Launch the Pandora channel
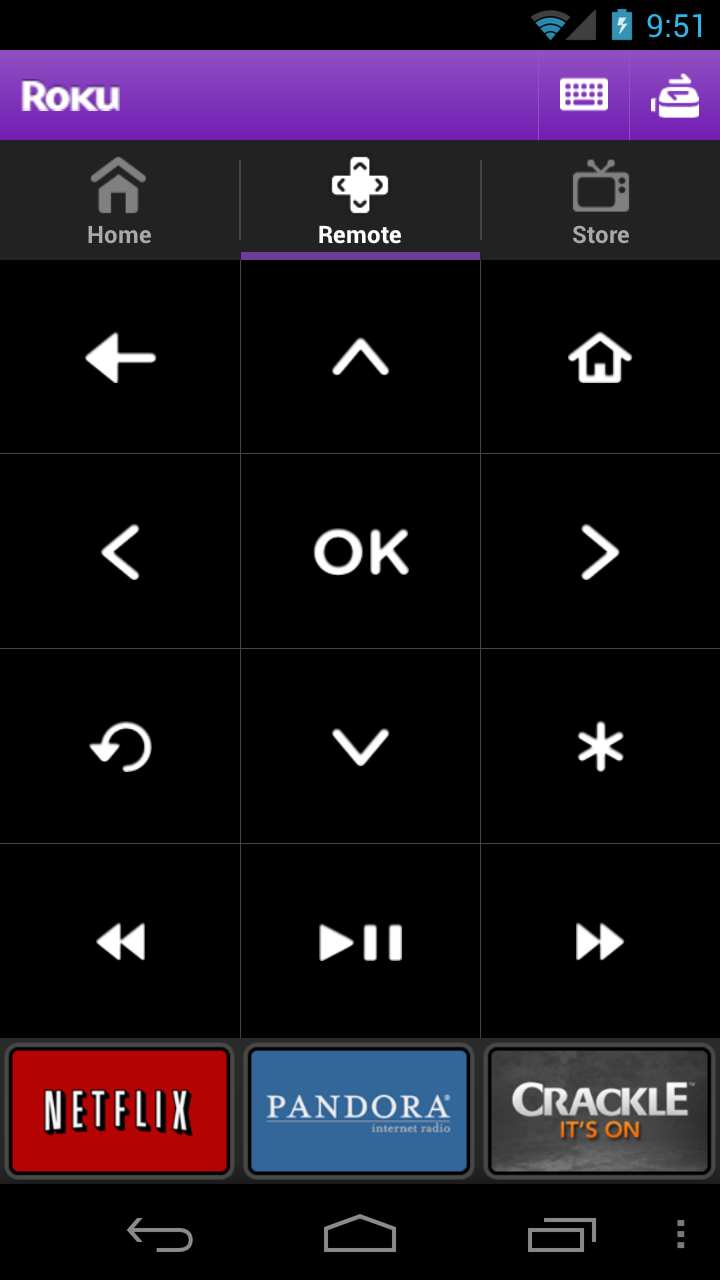 click(x=359, y=1111)
